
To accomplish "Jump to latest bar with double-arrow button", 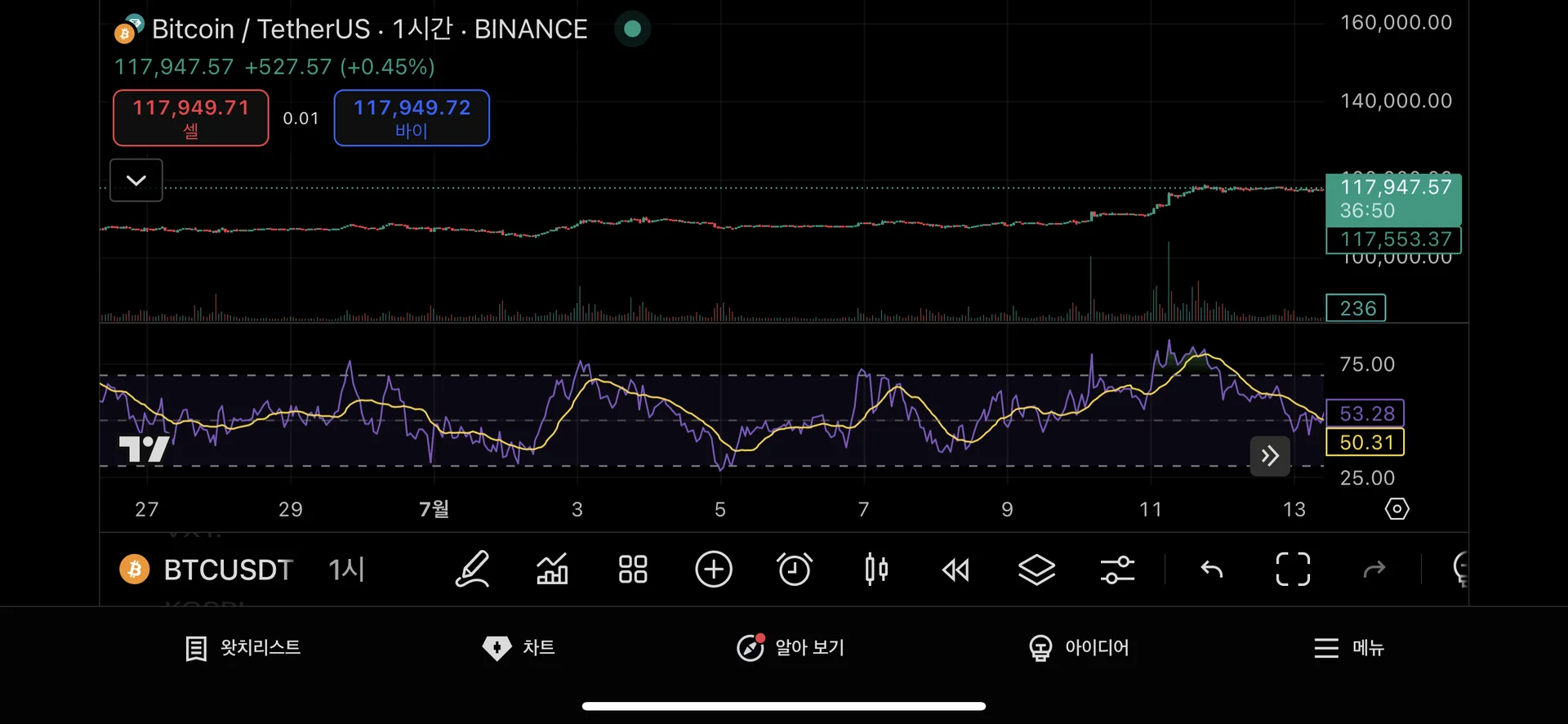I will (1270, 456).
